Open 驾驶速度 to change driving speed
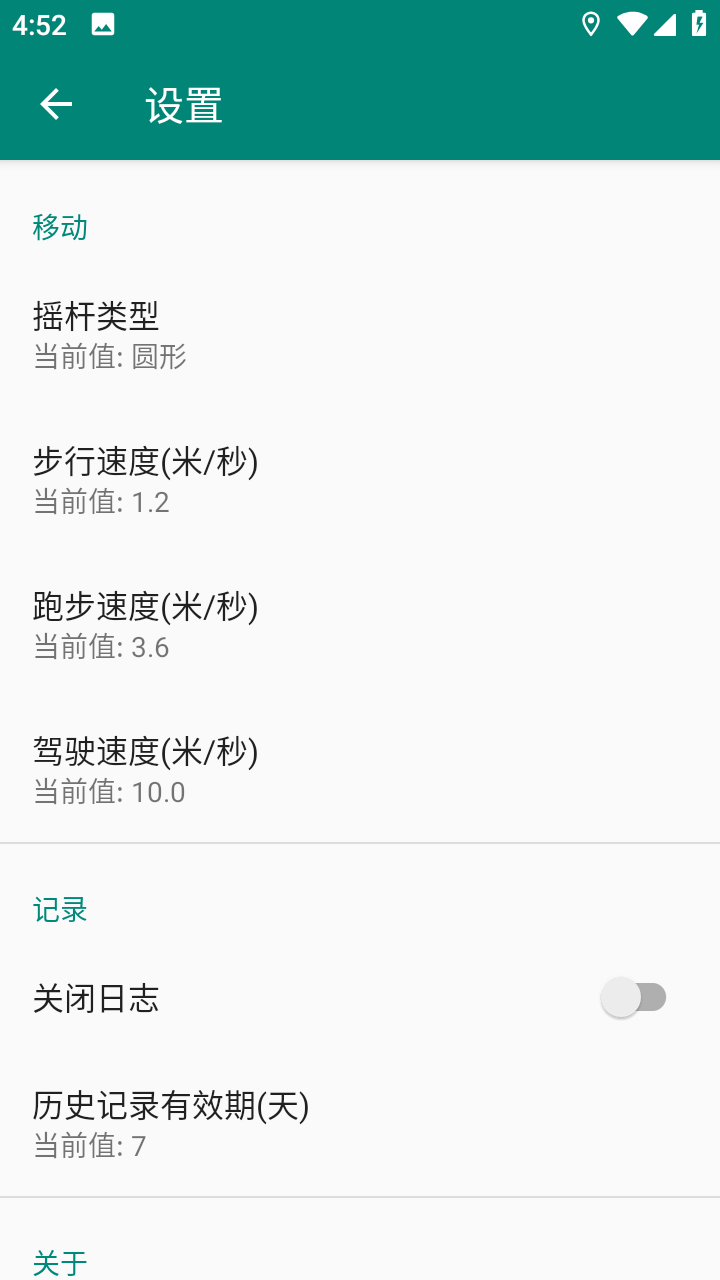This screenshot has height=1280, width=720. 360,770
